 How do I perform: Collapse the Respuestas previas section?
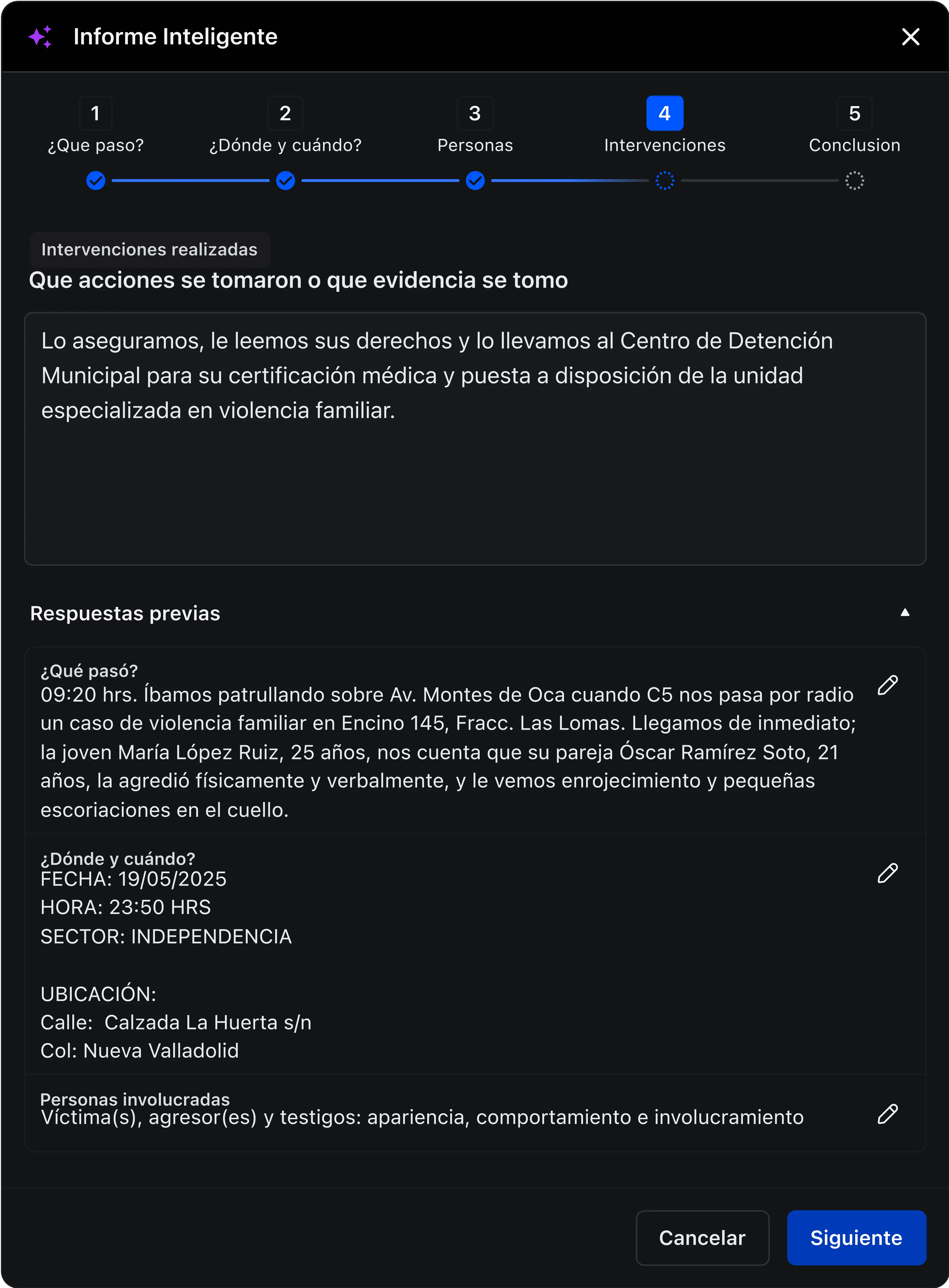(905, 613)
